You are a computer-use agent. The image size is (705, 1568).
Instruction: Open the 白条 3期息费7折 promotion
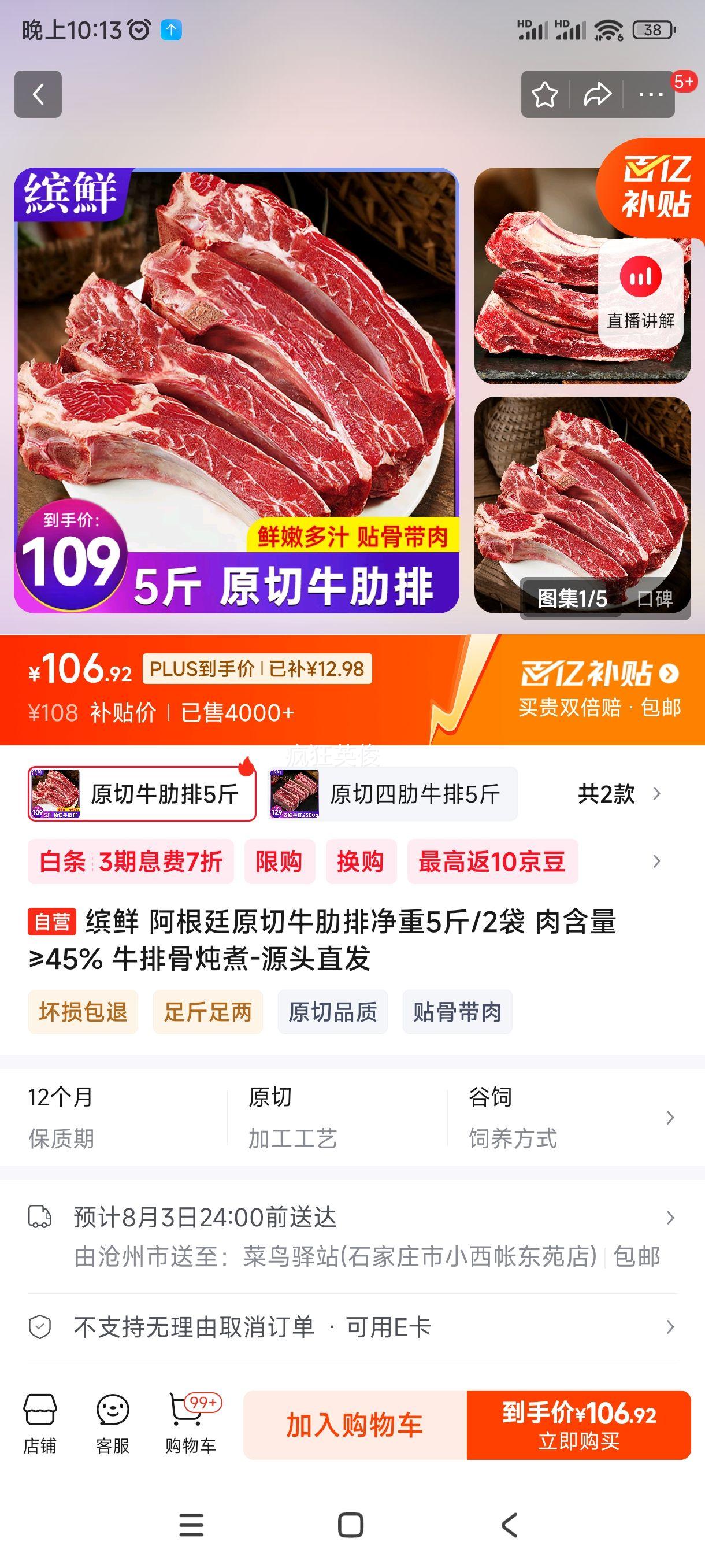click(130, 861)
